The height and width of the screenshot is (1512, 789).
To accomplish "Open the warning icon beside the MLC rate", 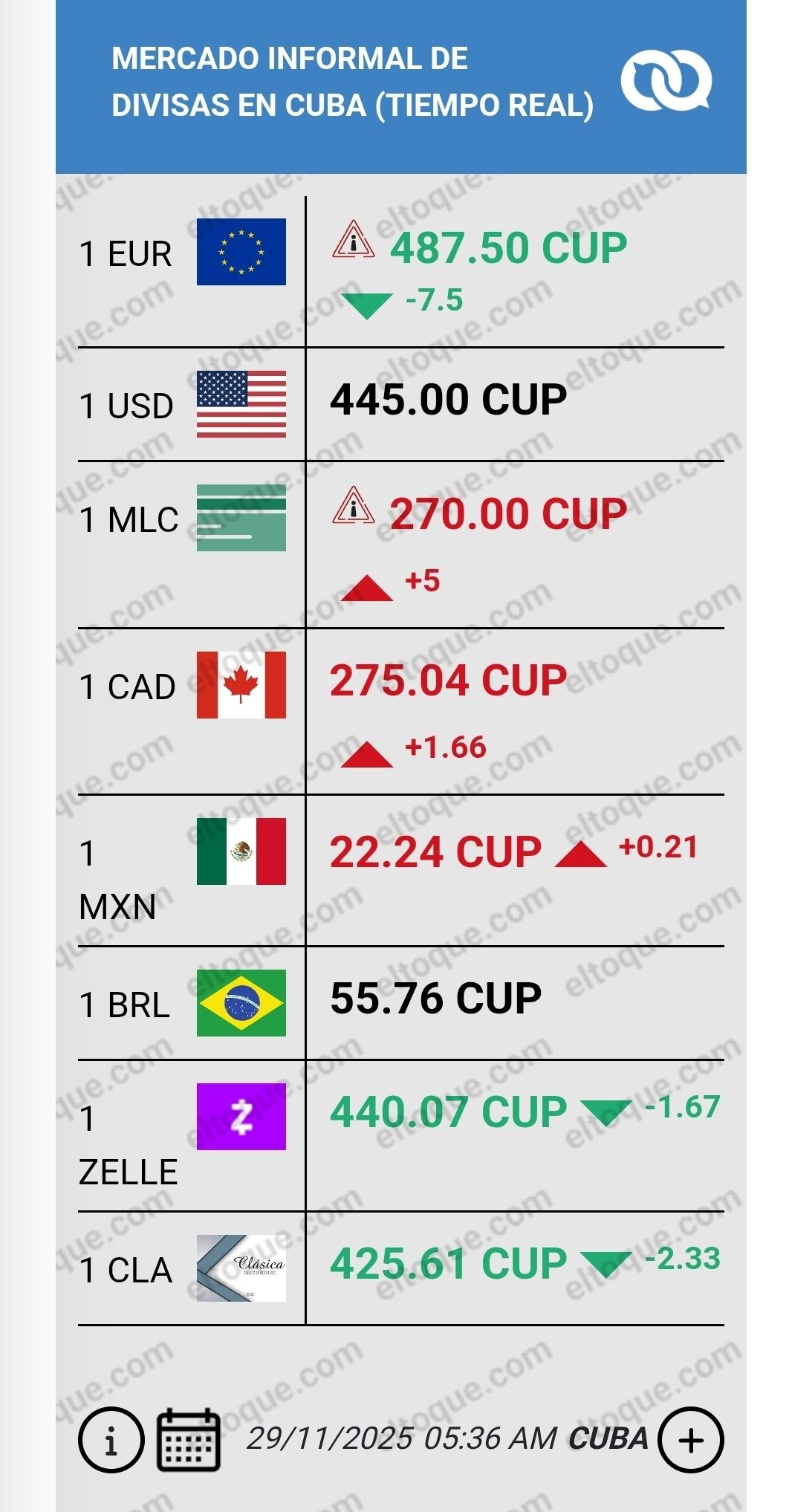I will 354,506.
